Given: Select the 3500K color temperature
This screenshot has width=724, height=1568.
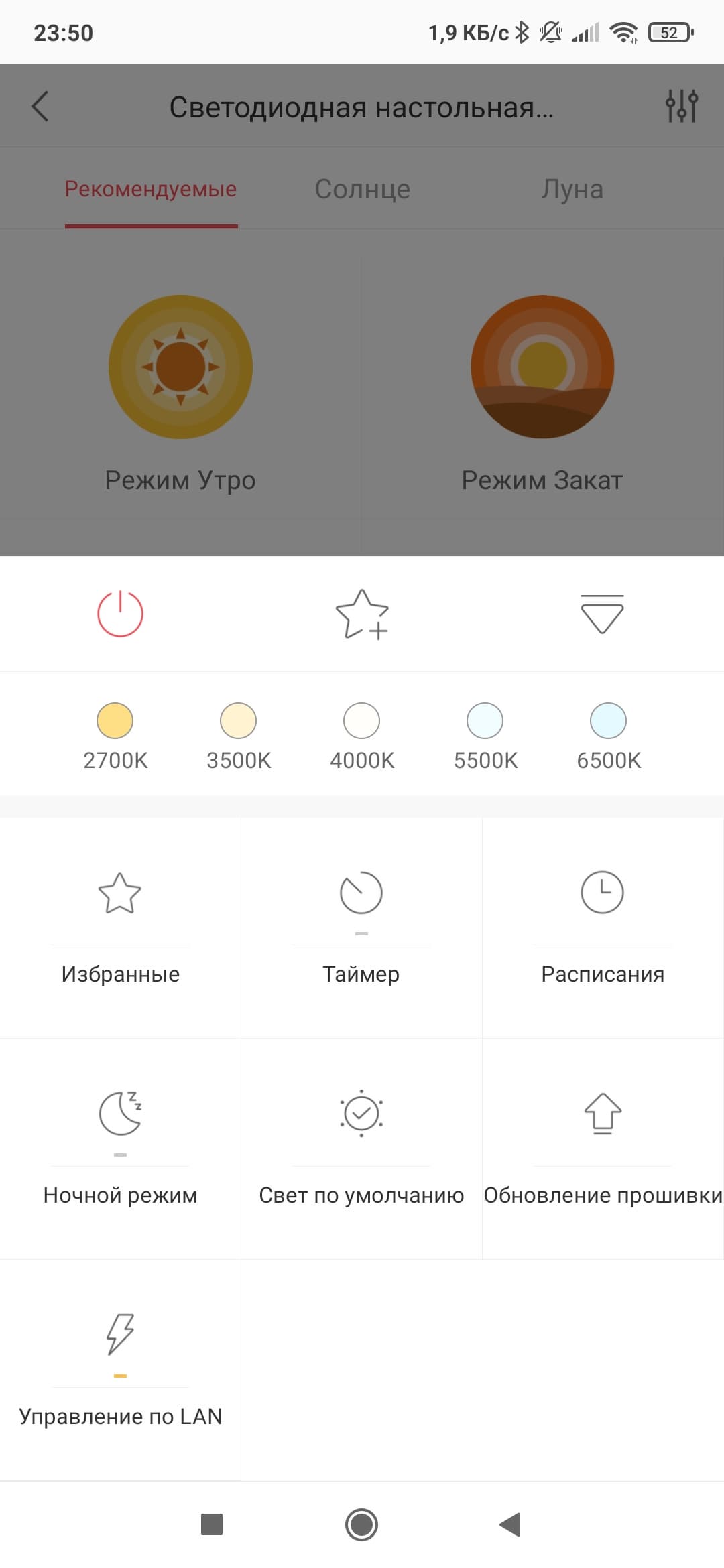Looking at the screenshot, I should pyautogui.click(x=239, y=721).
